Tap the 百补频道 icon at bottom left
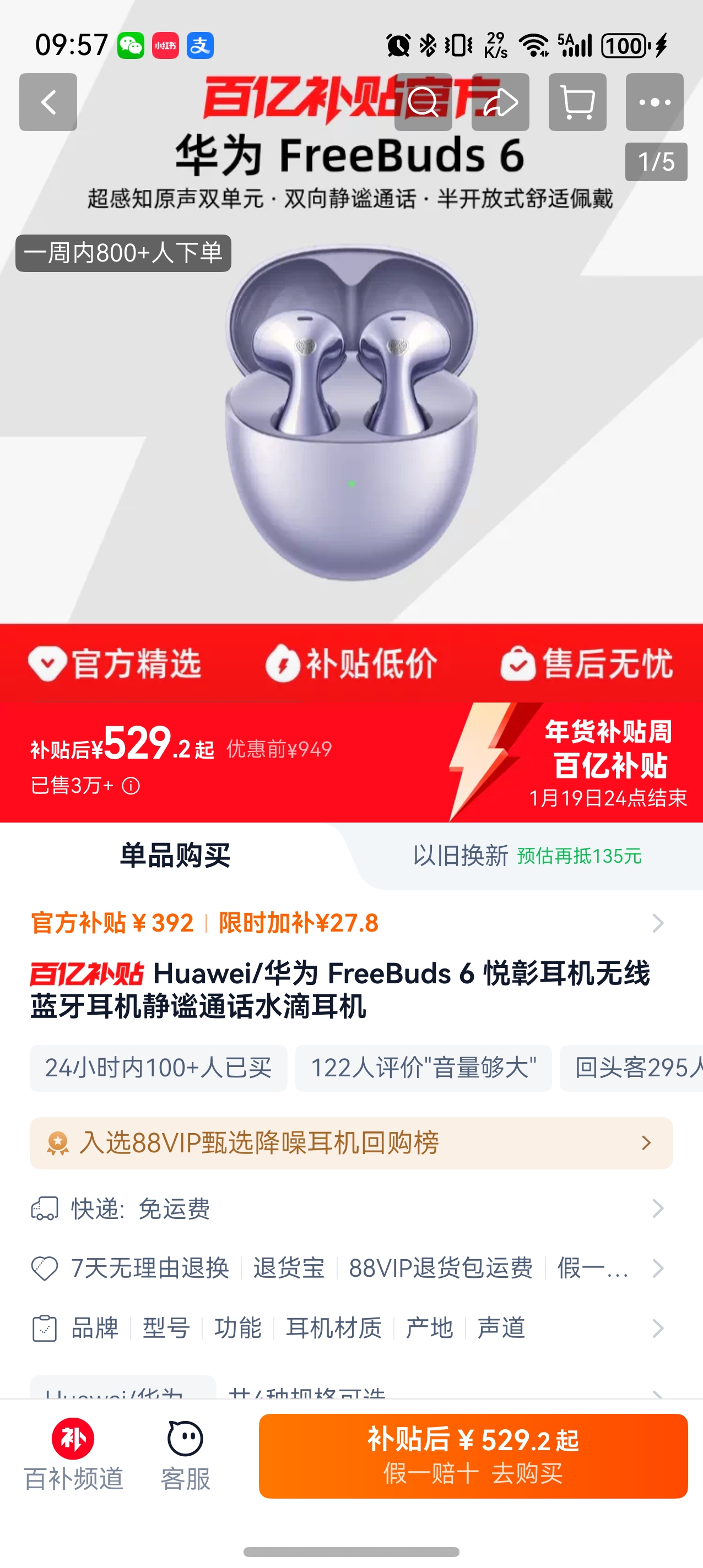 [x=73, y=1458]
